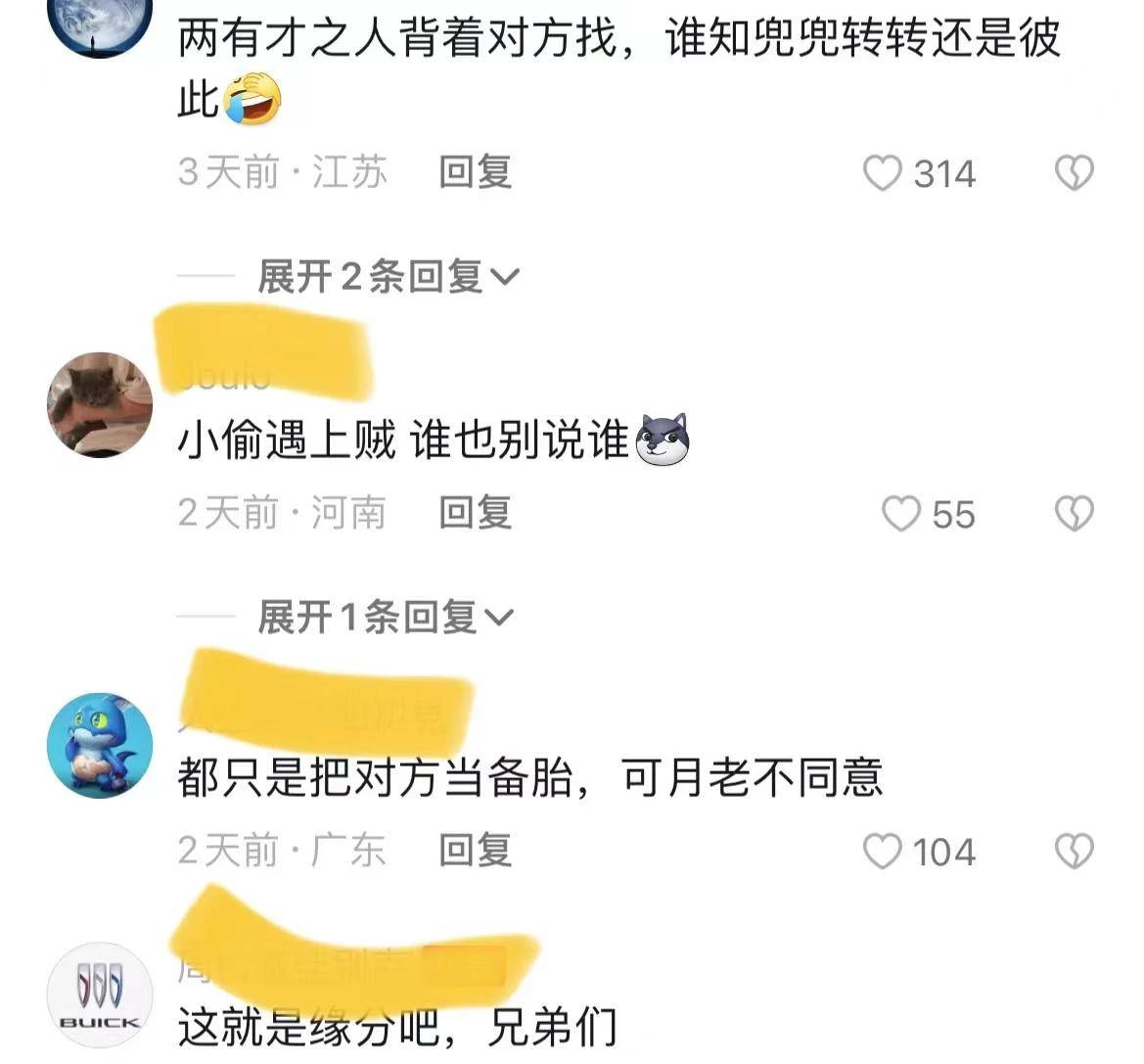The height and width of the screenshot is (1064, 1144).
Task: Reply to the Jiangsu comment
Action: point(476,172)
